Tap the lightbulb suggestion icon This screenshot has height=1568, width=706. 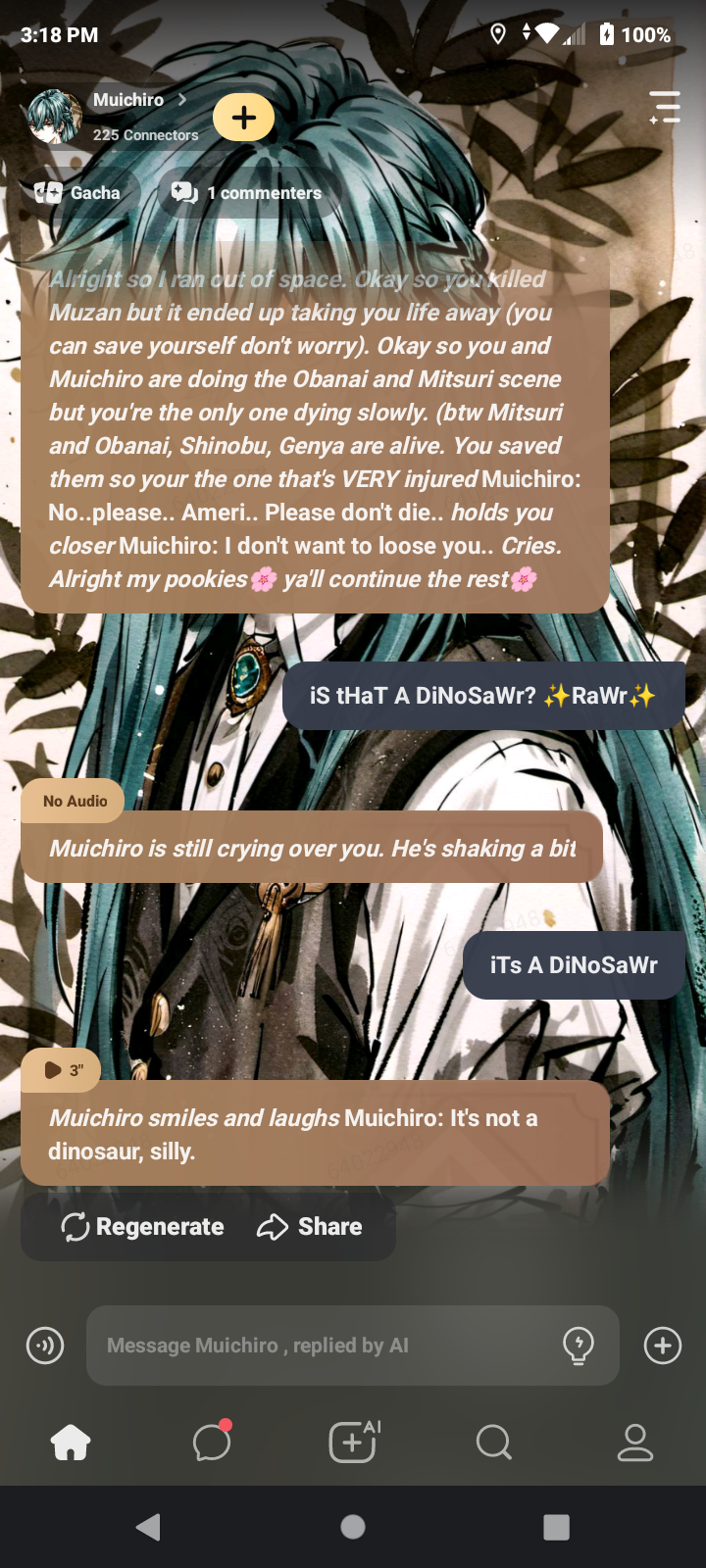(x=579, y=1346)
